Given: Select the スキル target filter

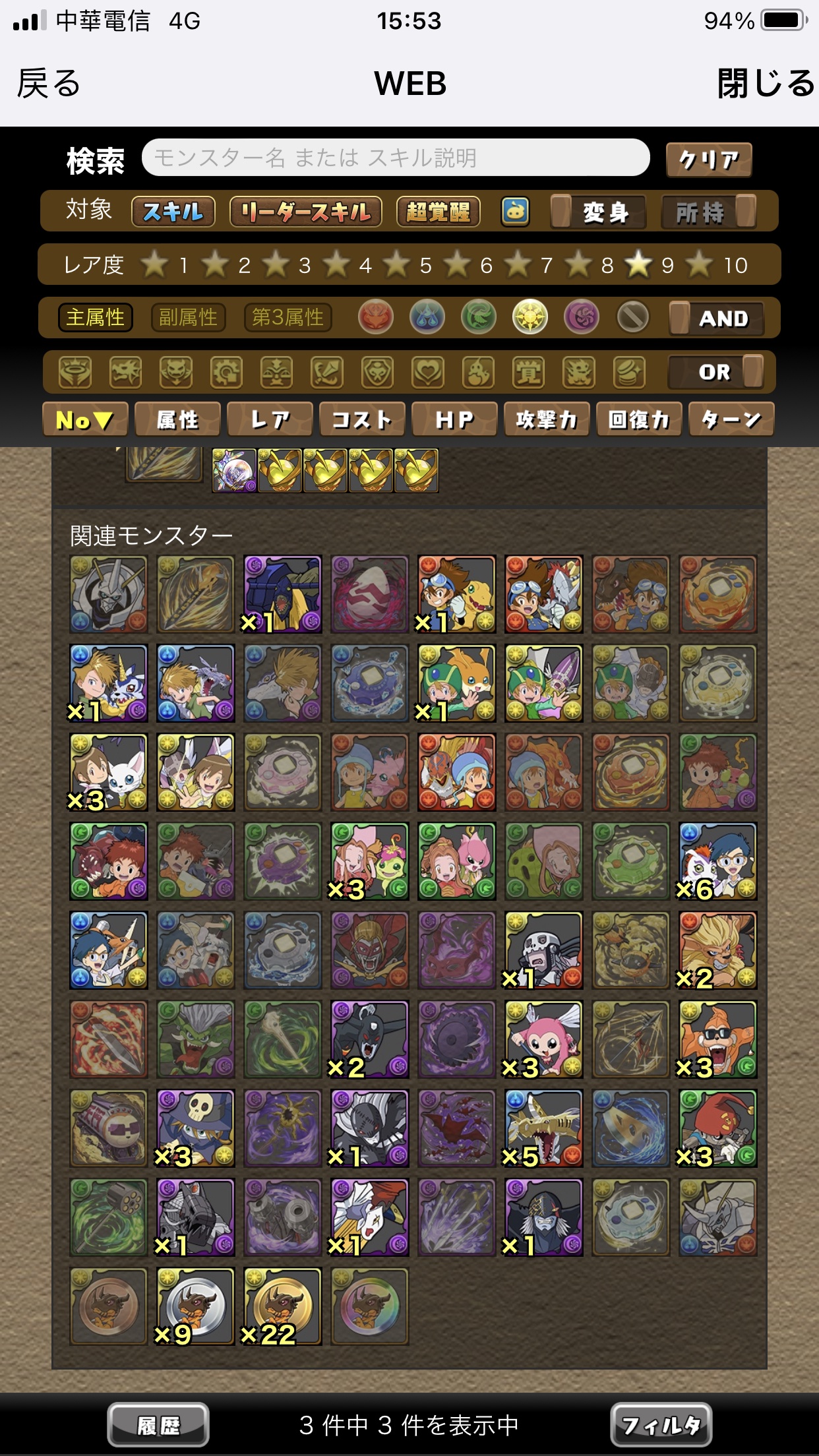Looking at the screenshot, I should (173, 212).
